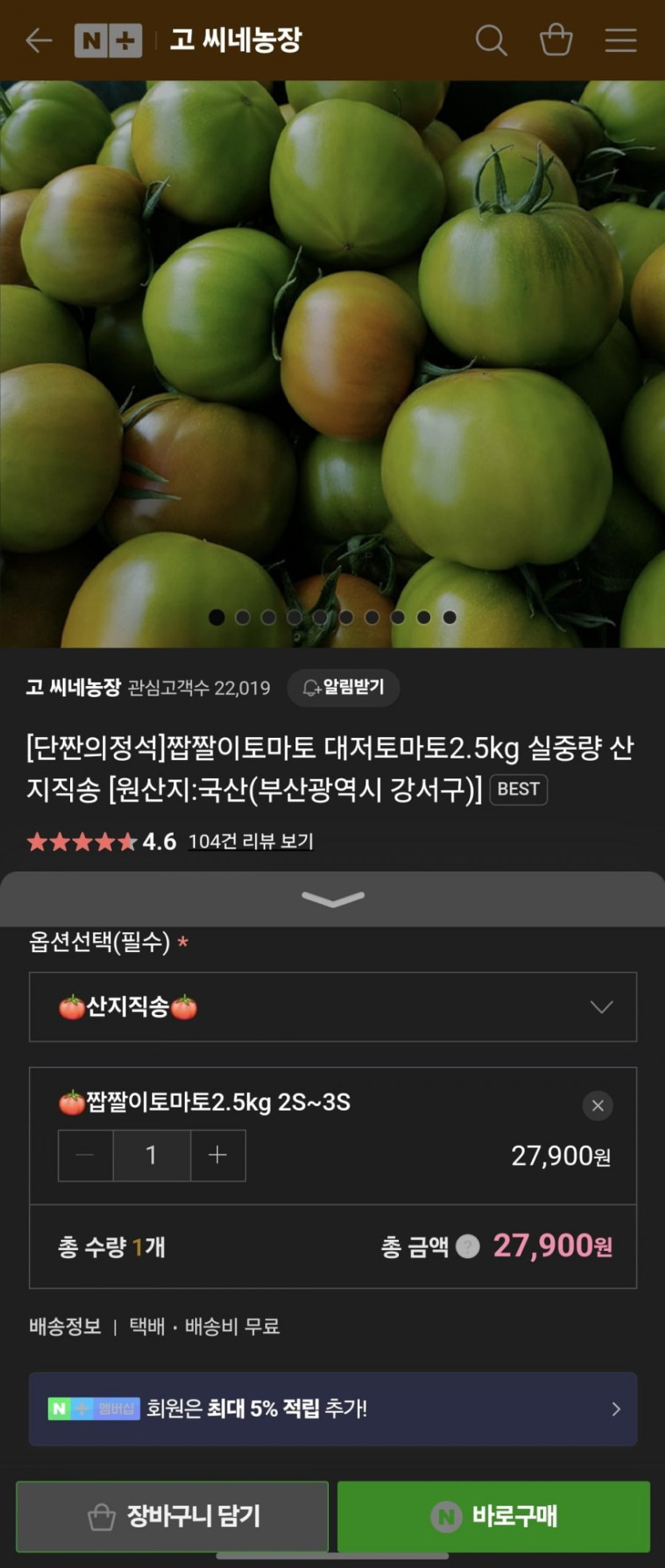The width and height of the screenshot is (665, 1568).
Task: Open the 산지직송 option dropdown
Action: click(x=333, y=1007)
